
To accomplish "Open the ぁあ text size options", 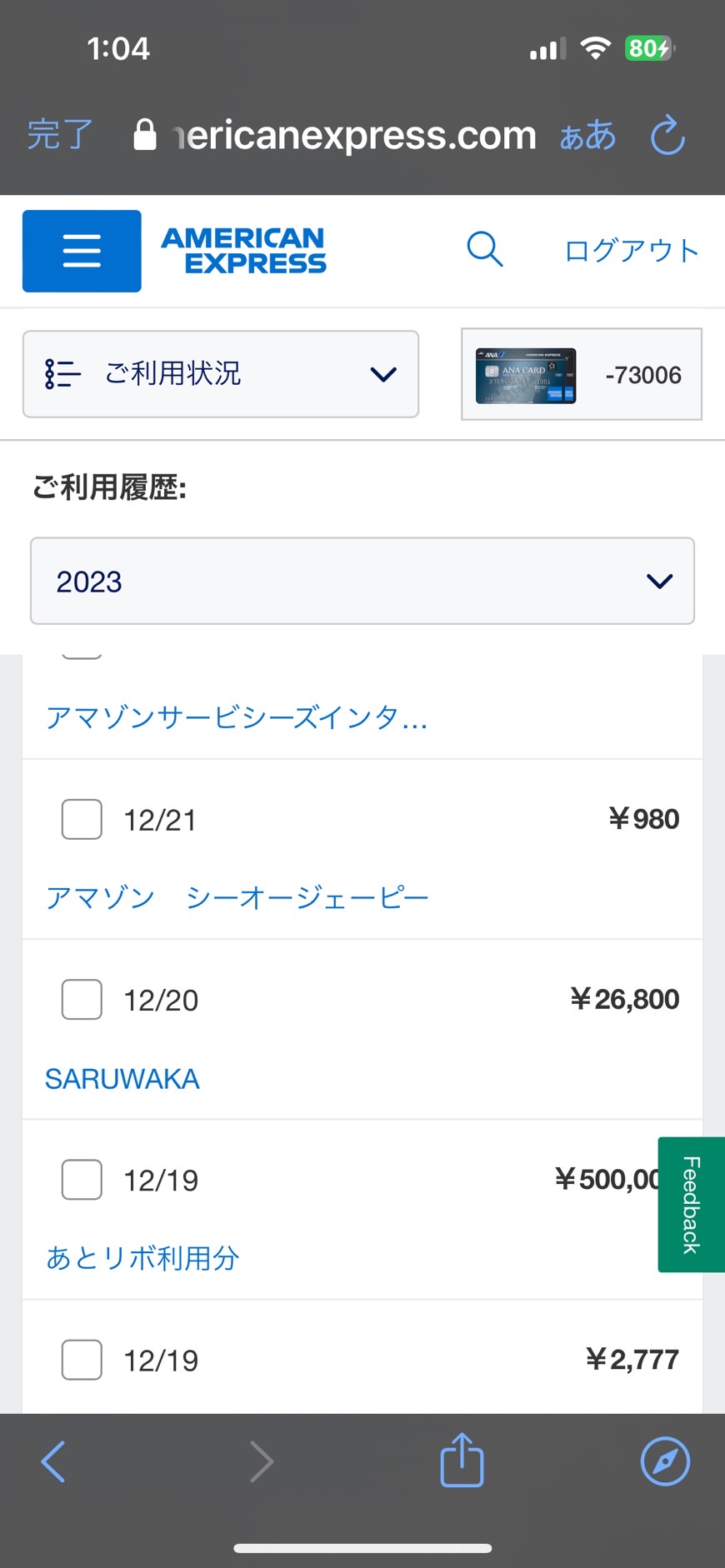I will pos(587,135).
